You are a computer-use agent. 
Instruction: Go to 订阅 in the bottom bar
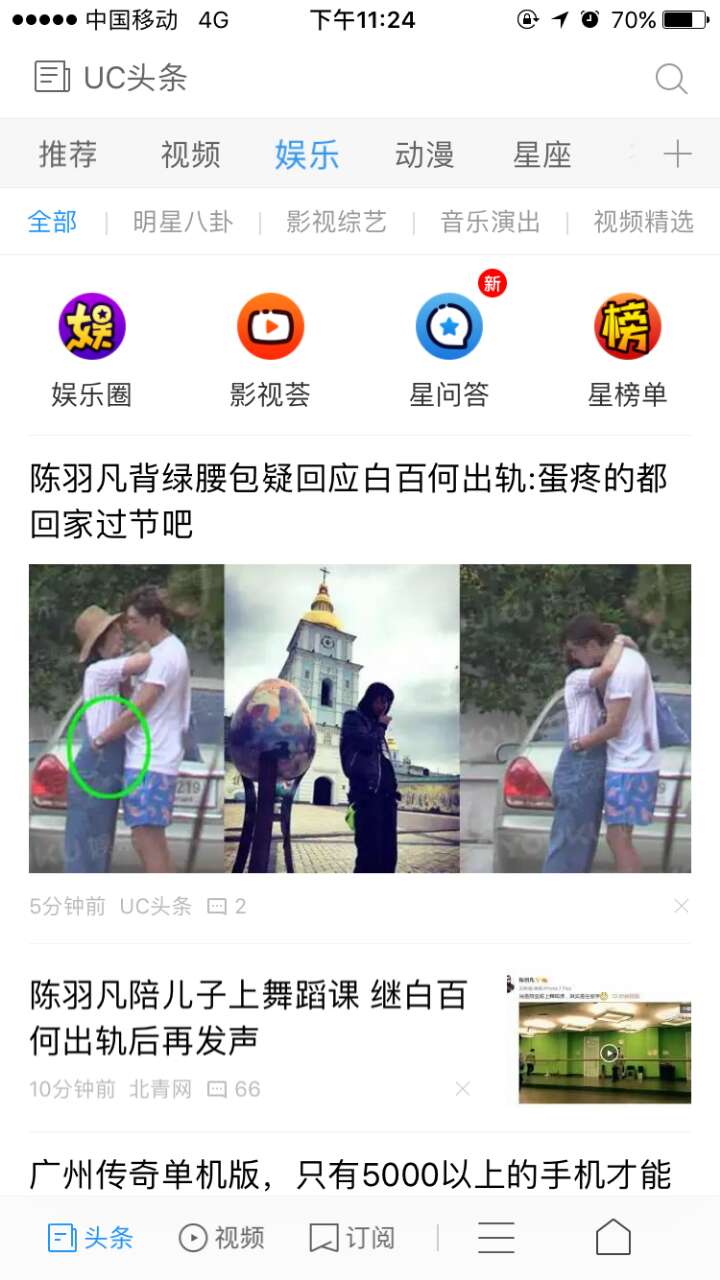click(x=352, y=1238)
